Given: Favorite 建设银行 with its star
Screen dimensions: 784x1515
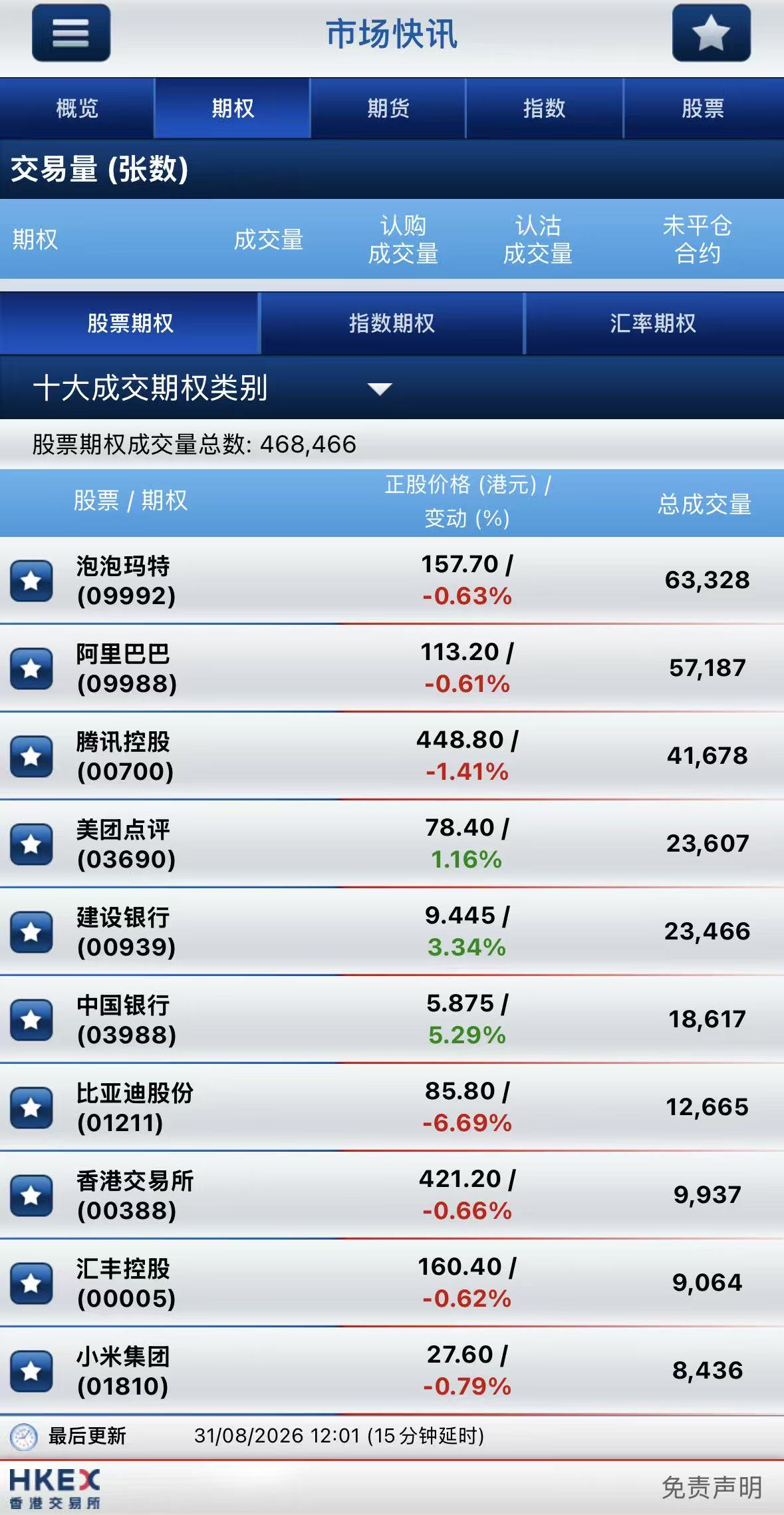Looking at the screenshot, I should [x=31, y=932].
